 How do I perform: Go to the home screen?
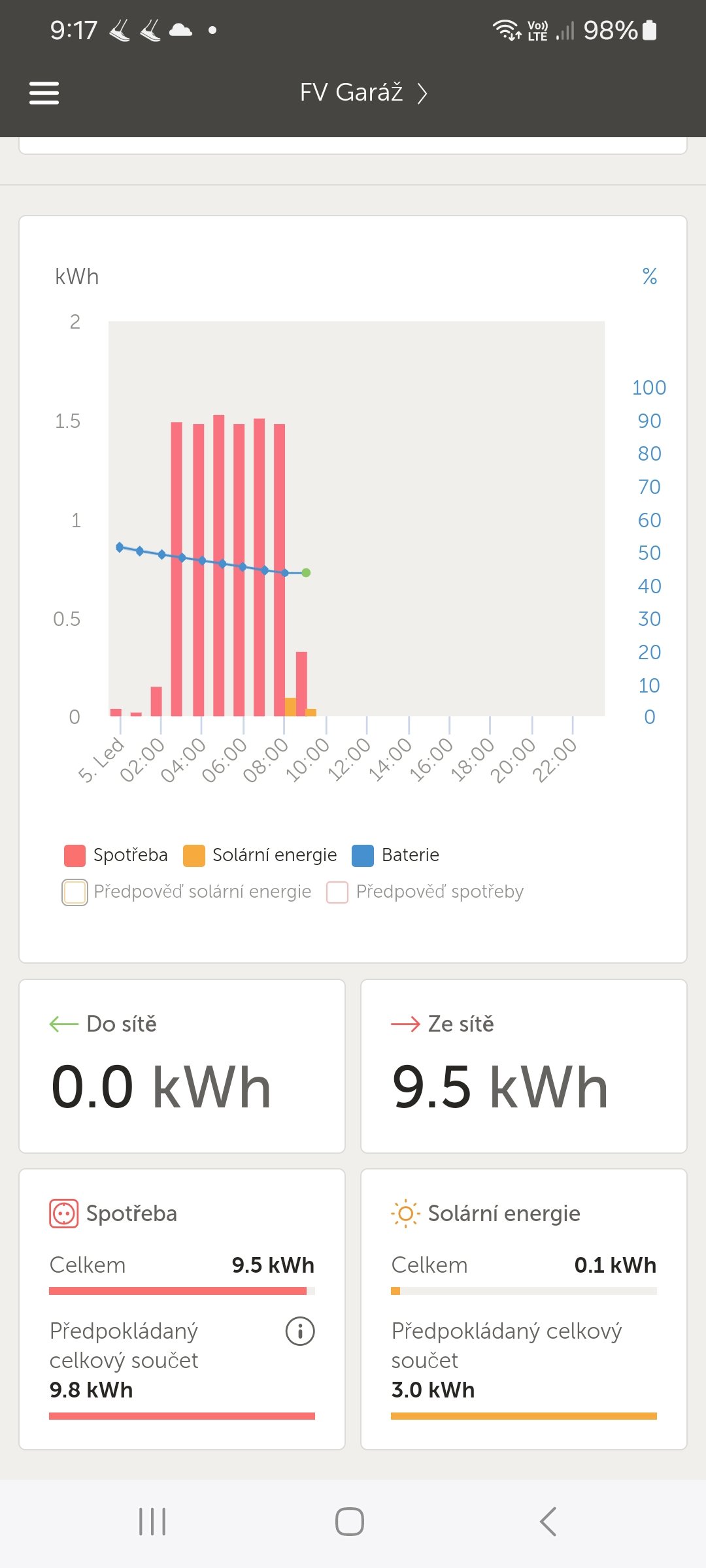click(350, 1522)
